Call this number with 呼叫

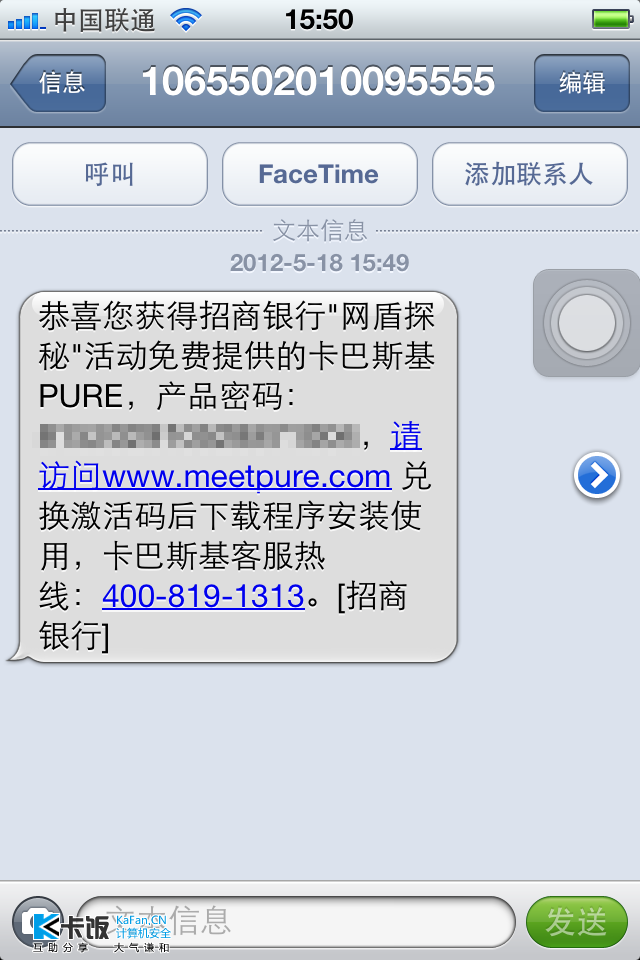(110, 175)
